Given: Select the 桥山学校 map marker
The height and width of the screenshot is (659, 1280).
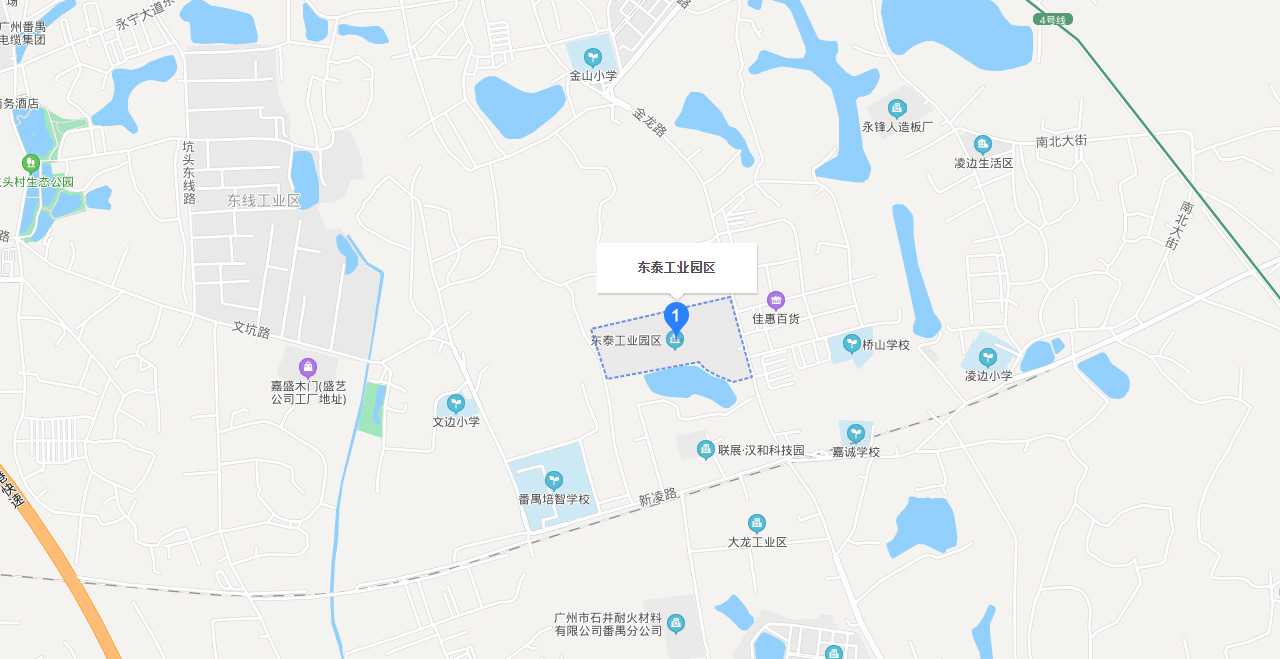Looking at the screenshot, I should 852,343.
